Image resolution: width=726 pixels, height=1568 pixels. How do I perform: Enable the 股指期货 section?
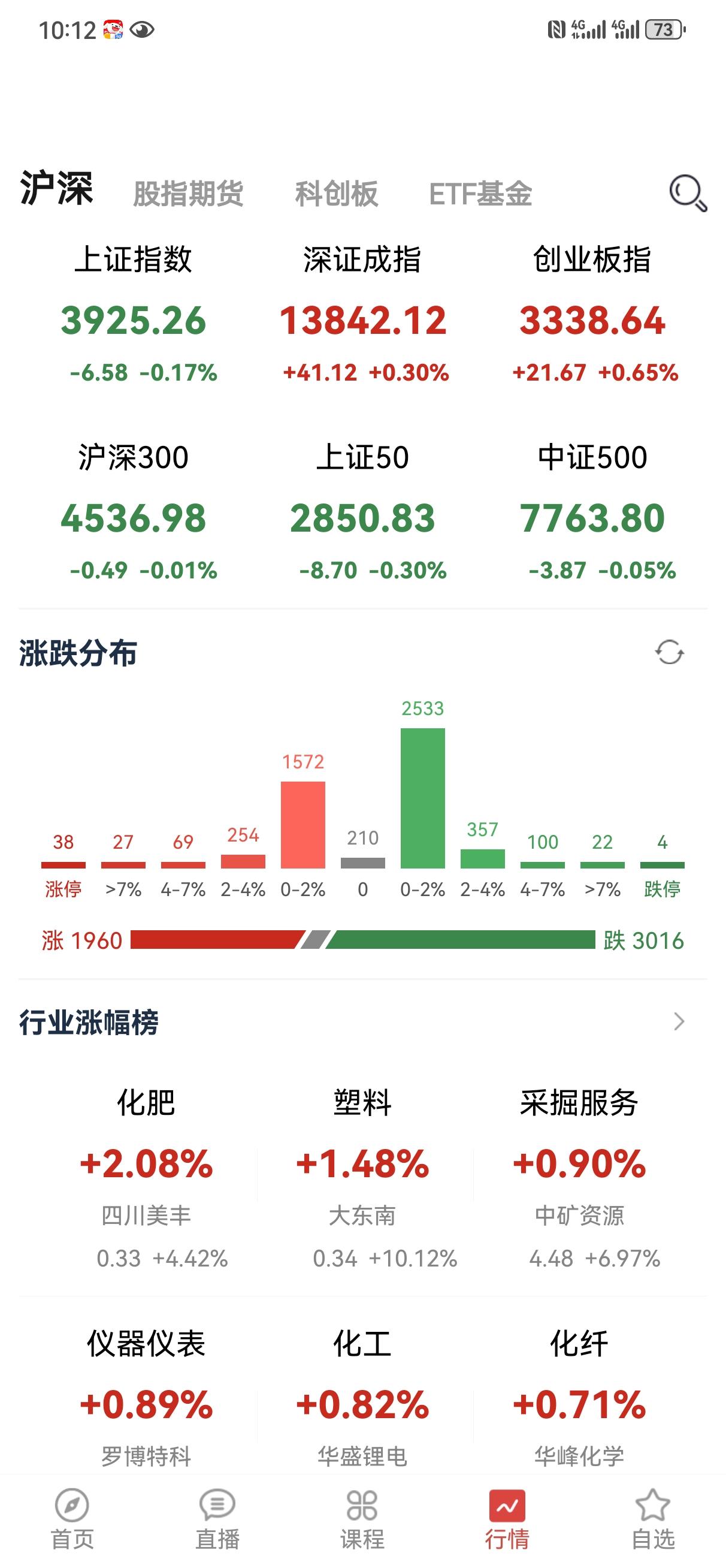(190, 194)
